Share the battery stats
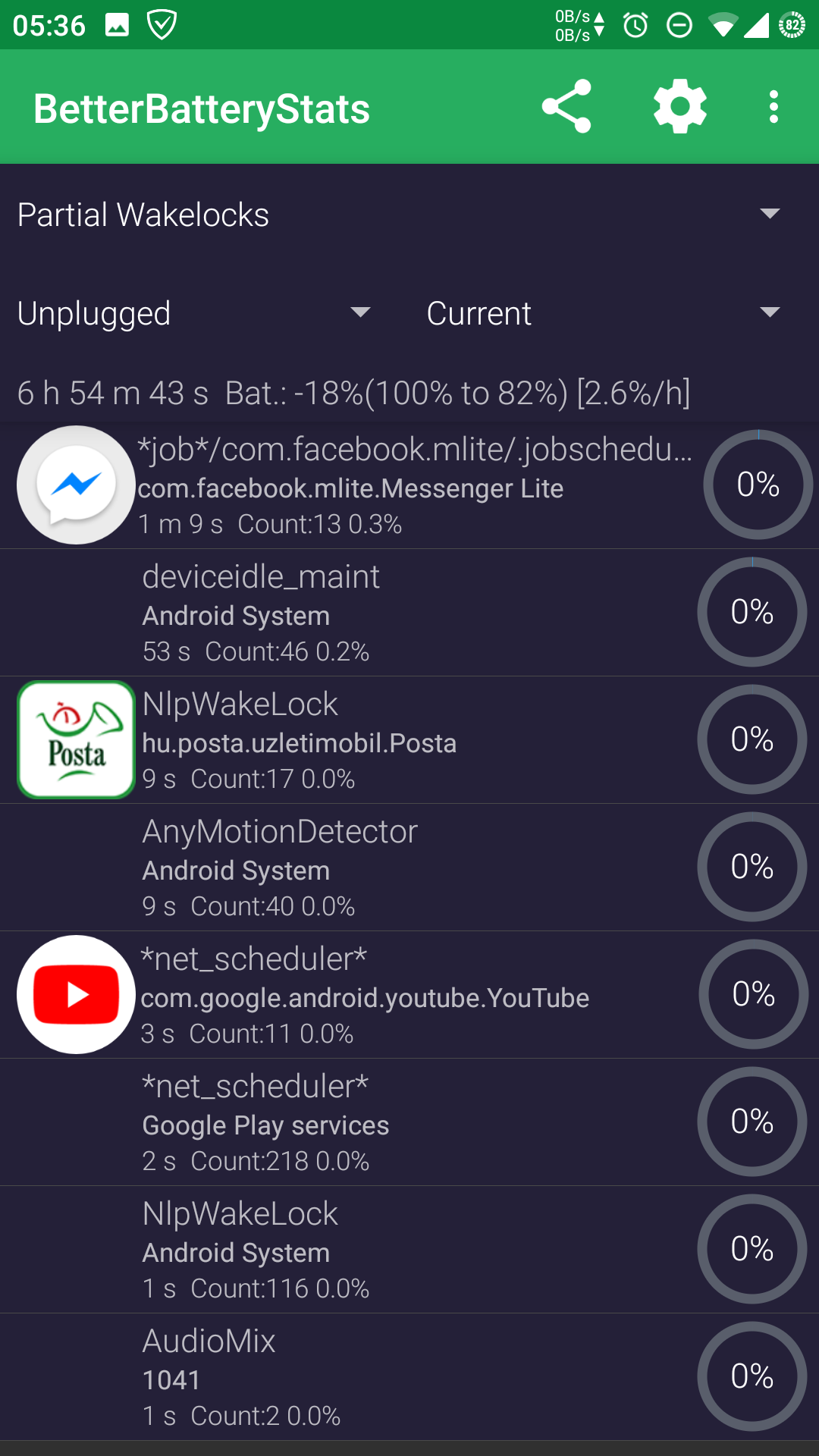 pos(566,107)
